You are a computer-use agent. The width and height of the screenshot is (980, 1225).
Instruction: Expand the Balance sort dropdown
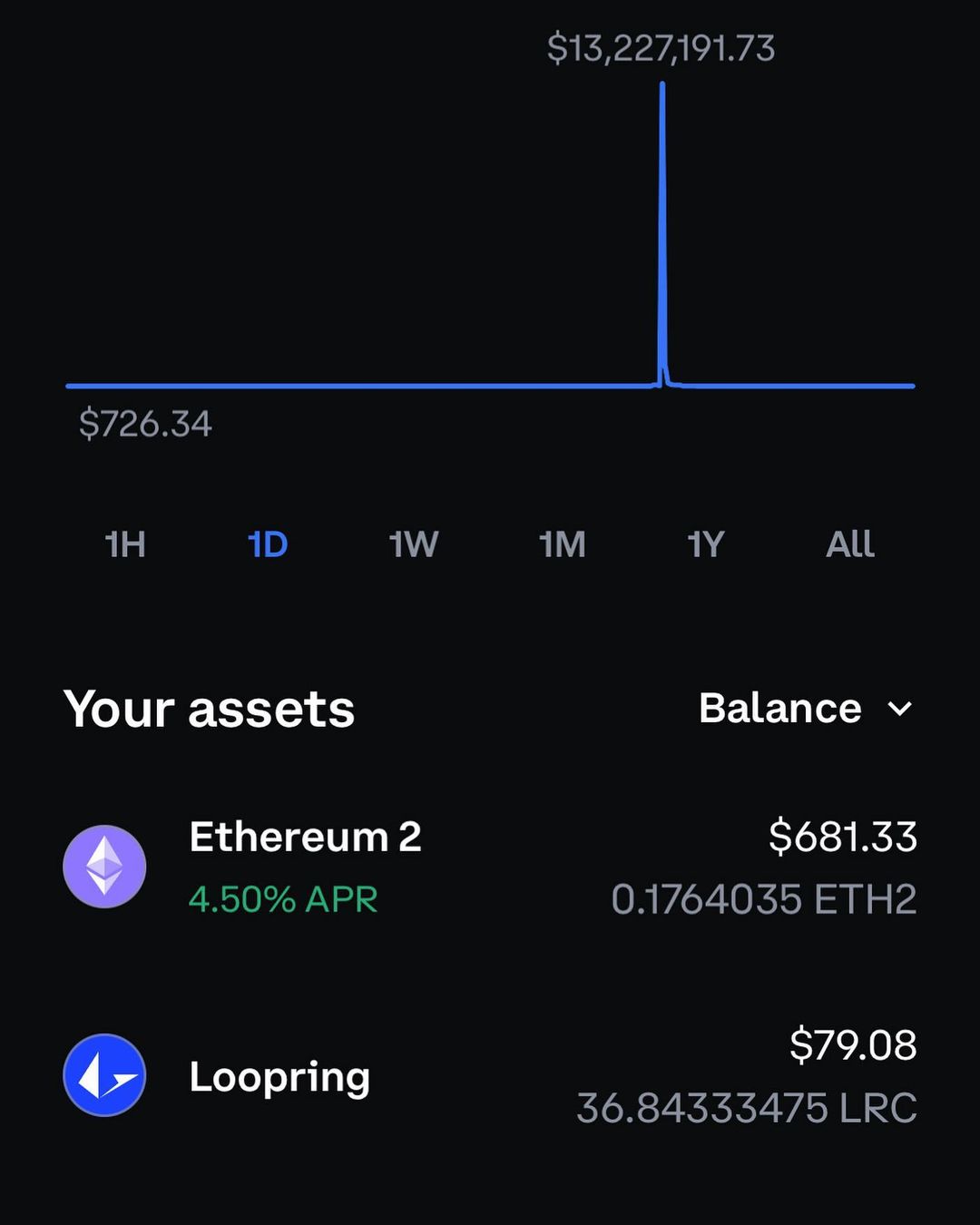806,709
